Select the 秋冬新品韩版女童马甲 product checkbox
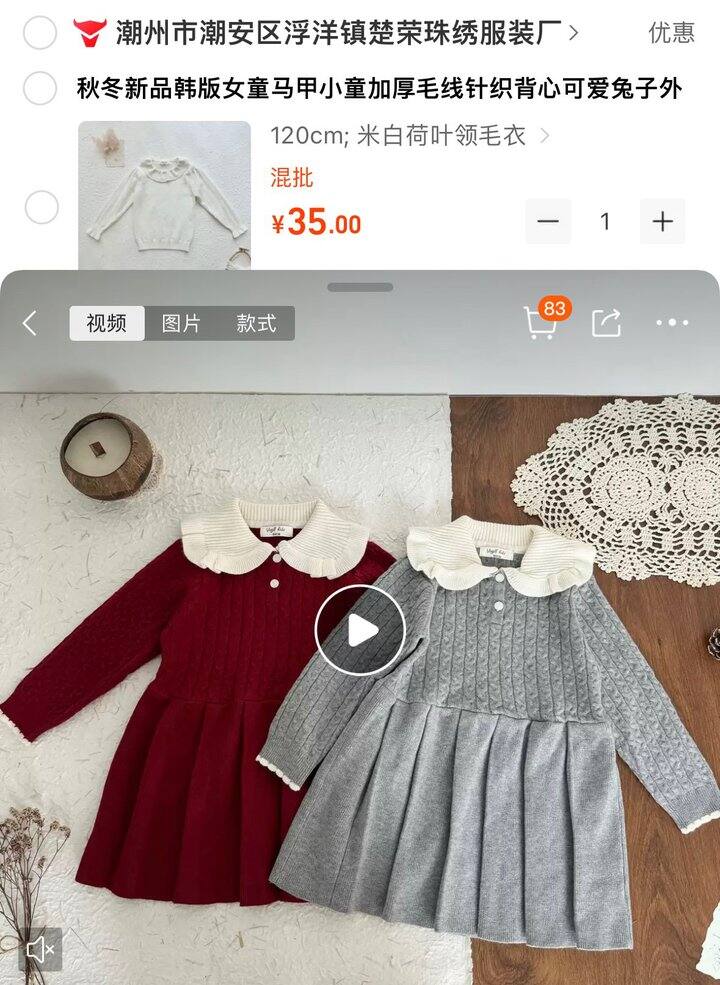 point(40,88)
